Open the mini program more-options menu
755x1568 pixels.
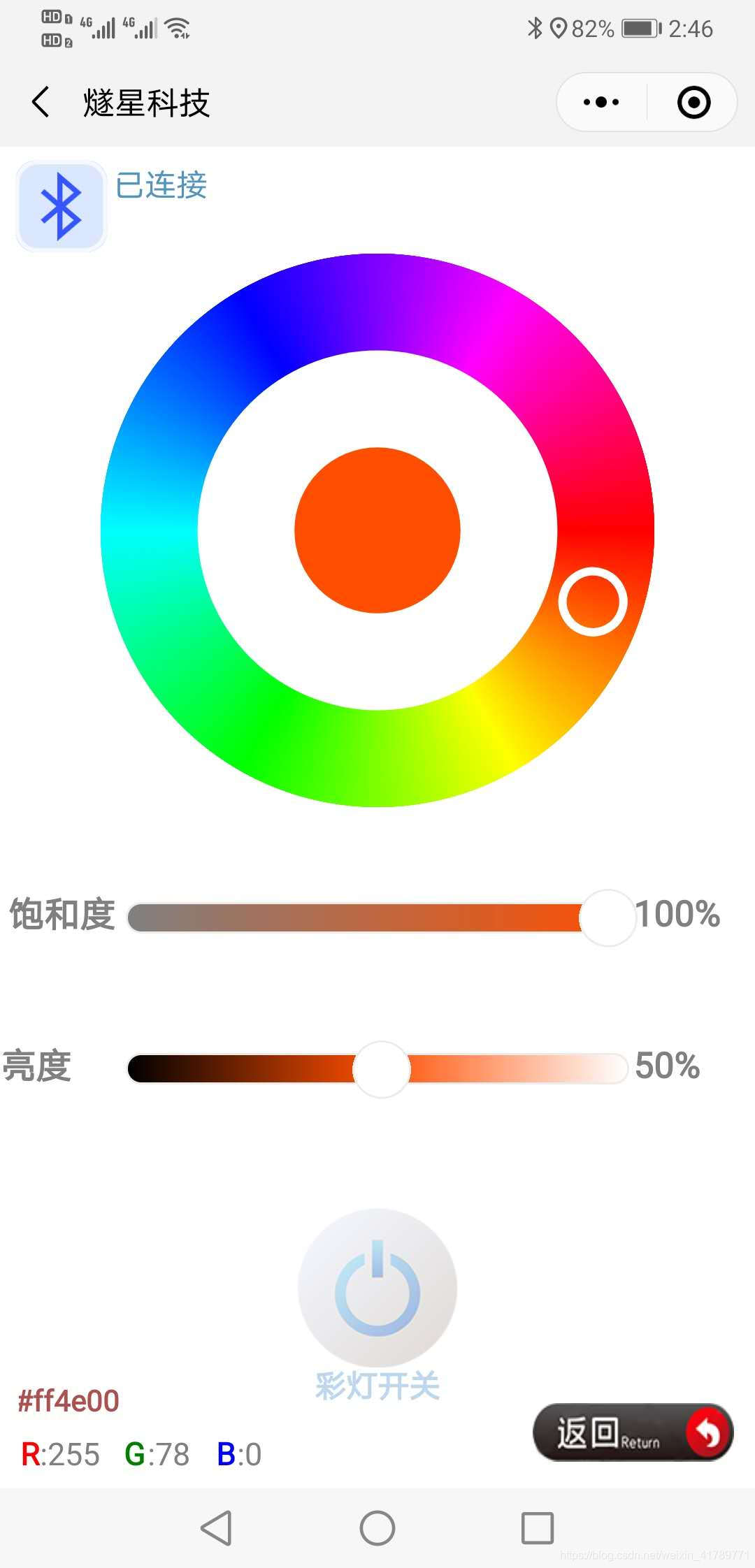[601, 103]
